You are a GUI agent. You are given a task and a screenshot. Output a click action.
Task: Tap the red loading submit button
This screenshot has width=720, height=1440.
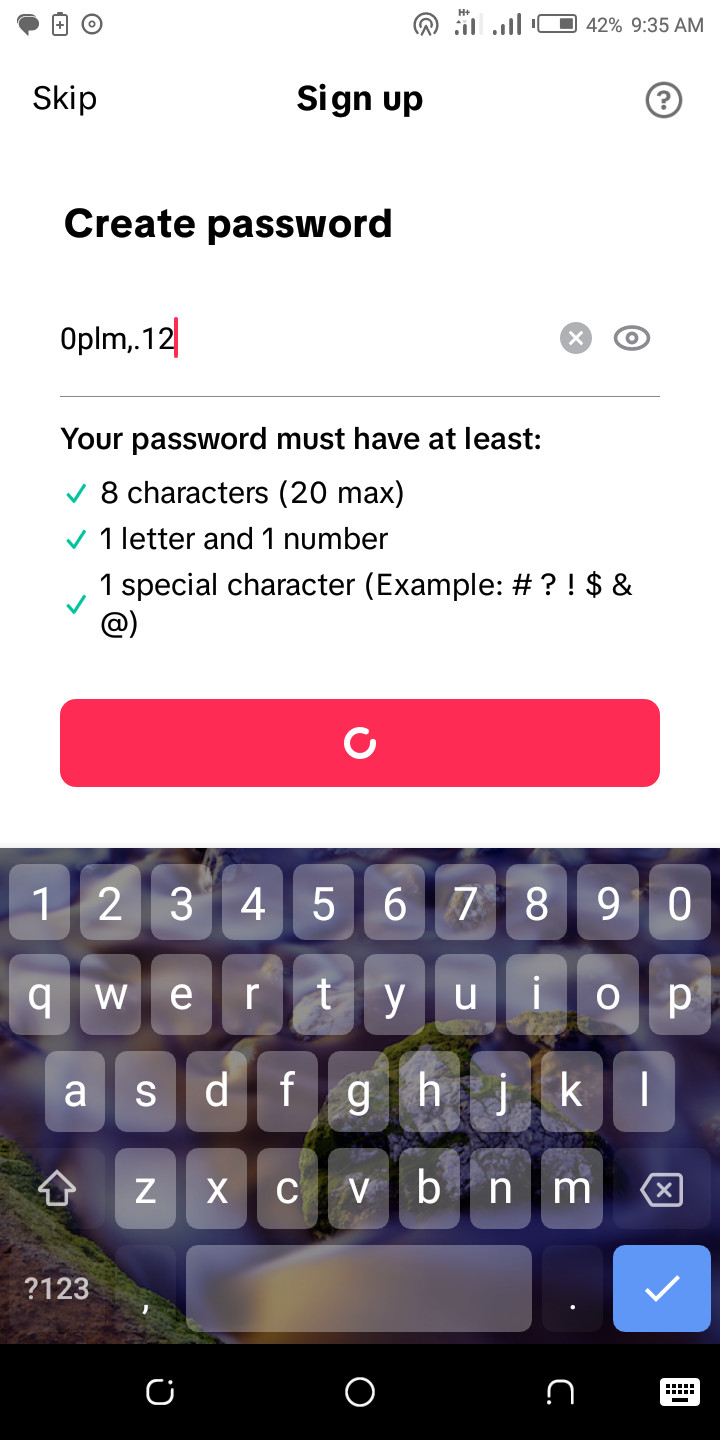[x=360, y=743]
